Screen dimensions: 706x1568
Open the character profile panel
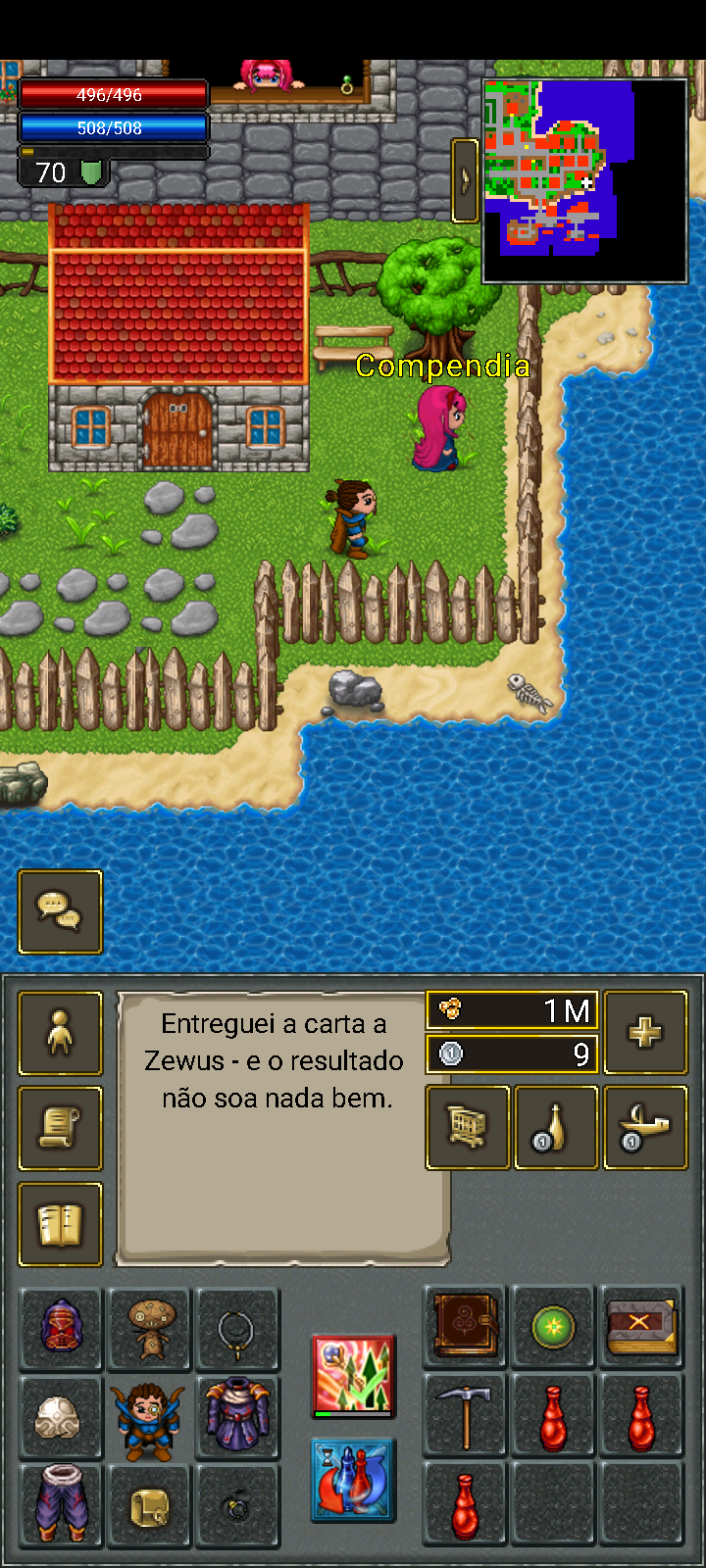[60, 1033]
